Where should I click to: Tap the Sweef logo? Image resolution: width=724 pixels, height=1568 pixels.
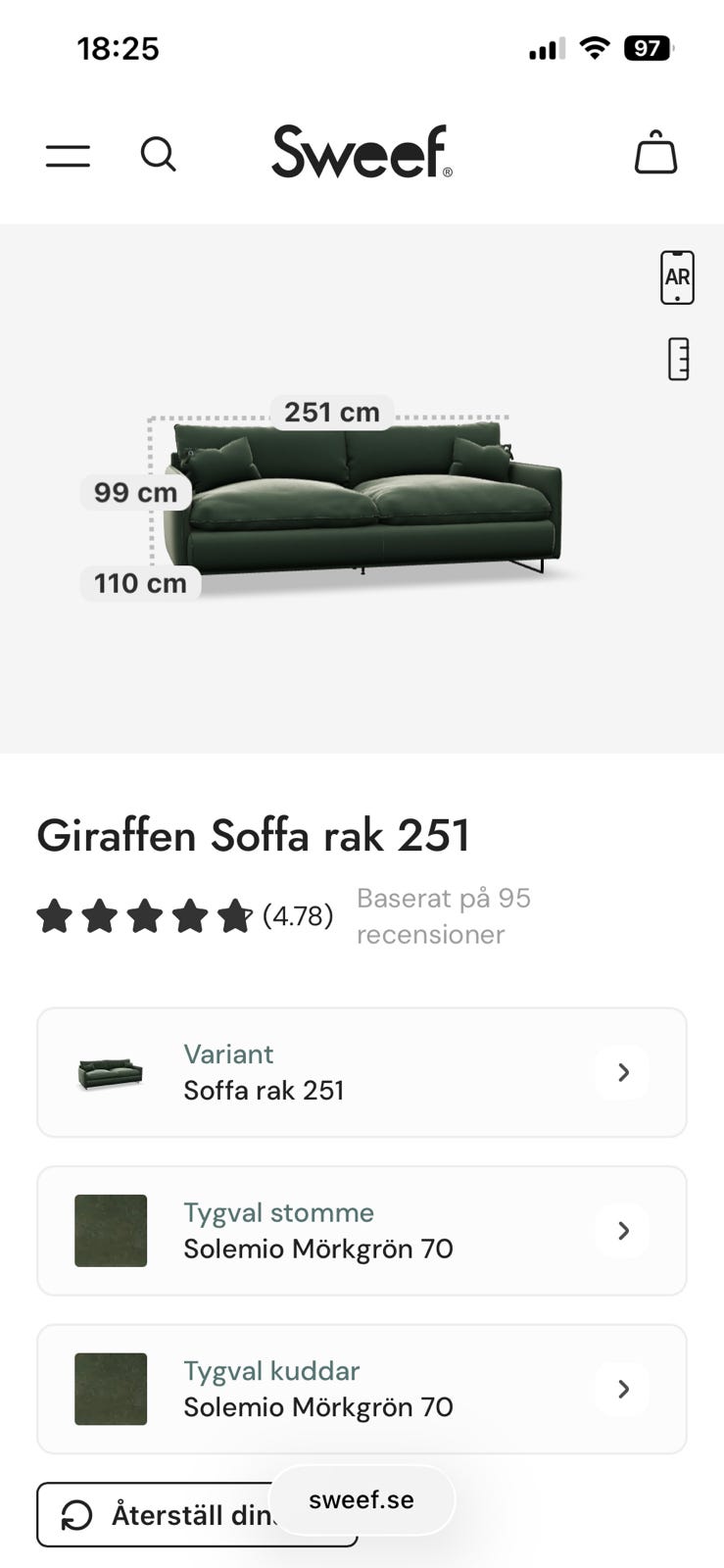pyautogui.click(x=362, y=153)
